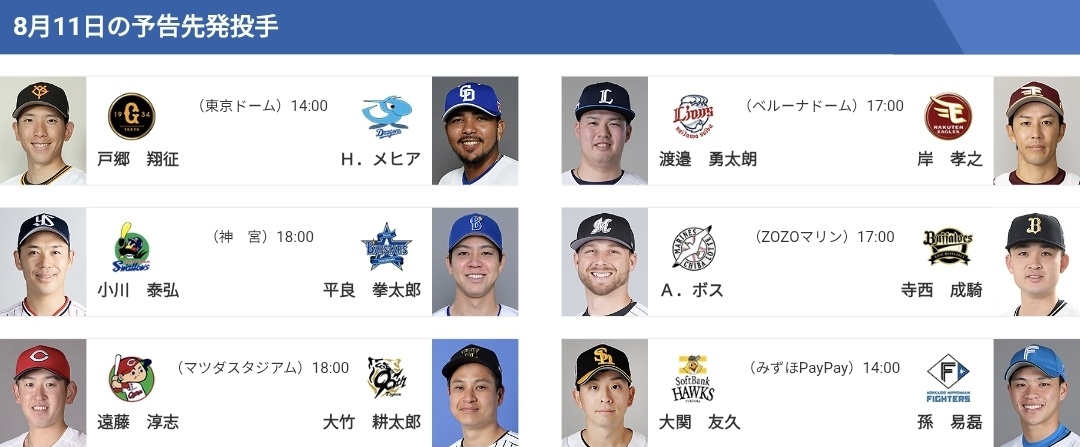Screen dimensions: 1080x447
Task: Tap the Carp vs Tigers card at マツダスタジアム
Action: [259, 393]
